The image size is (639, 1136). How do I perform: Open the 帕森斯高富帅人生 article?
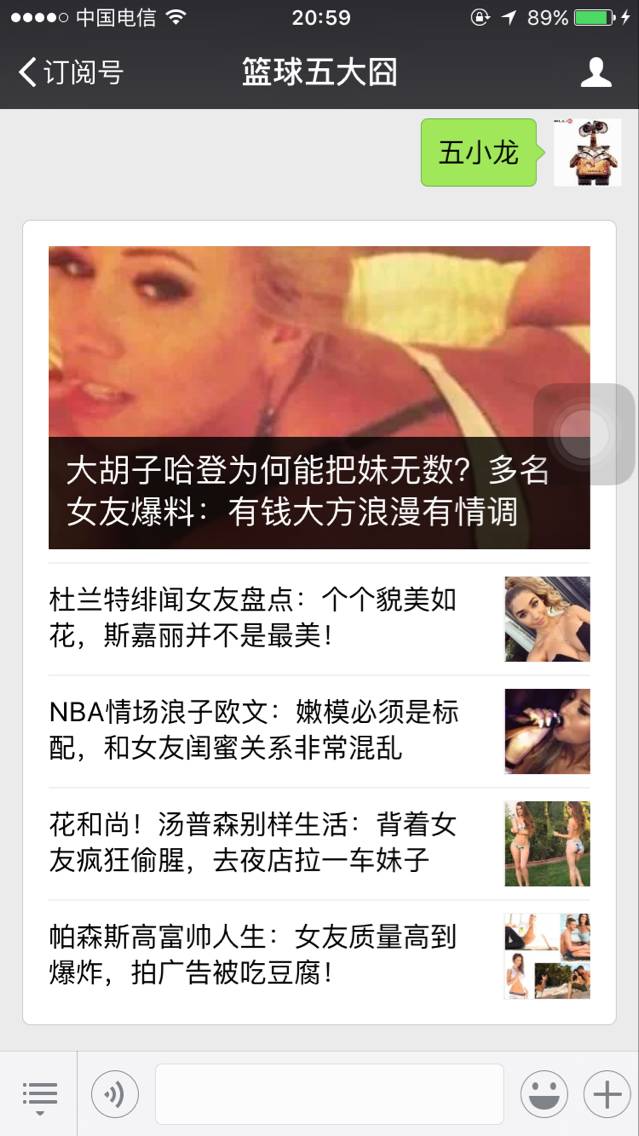coord(318,954)
